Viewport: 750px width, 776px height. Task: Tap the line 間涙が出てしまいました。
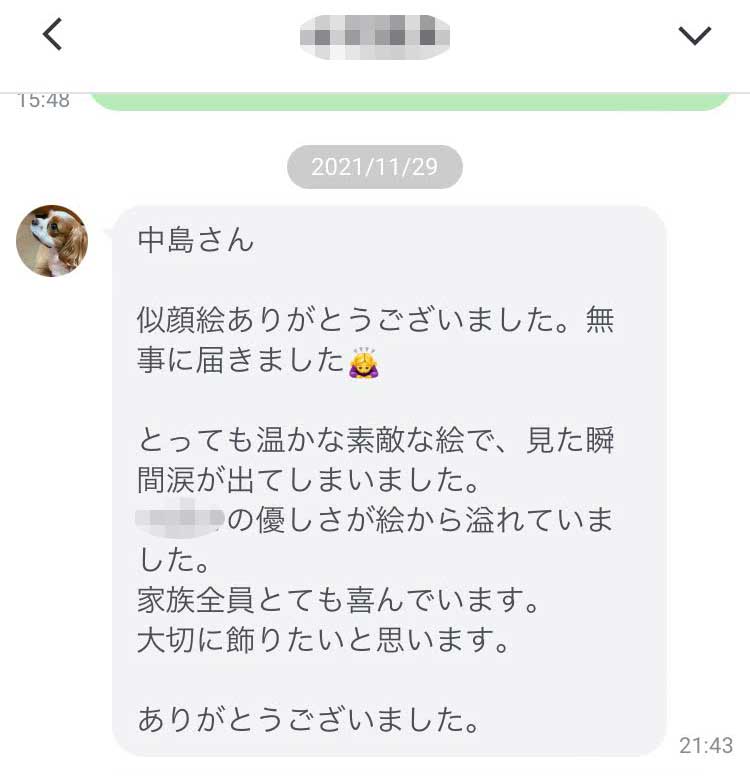point(310,480)
